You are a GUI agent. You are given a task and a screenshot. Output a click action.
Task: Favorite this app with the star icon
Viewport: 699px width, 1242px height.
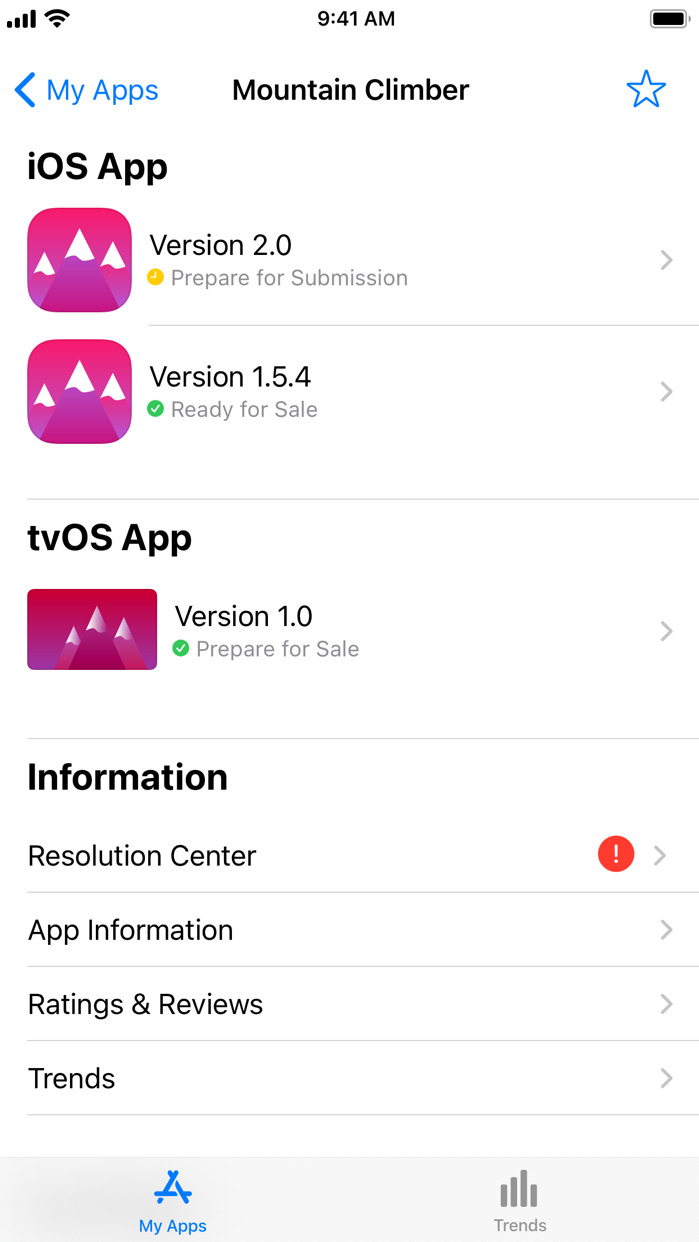[646, 90]
